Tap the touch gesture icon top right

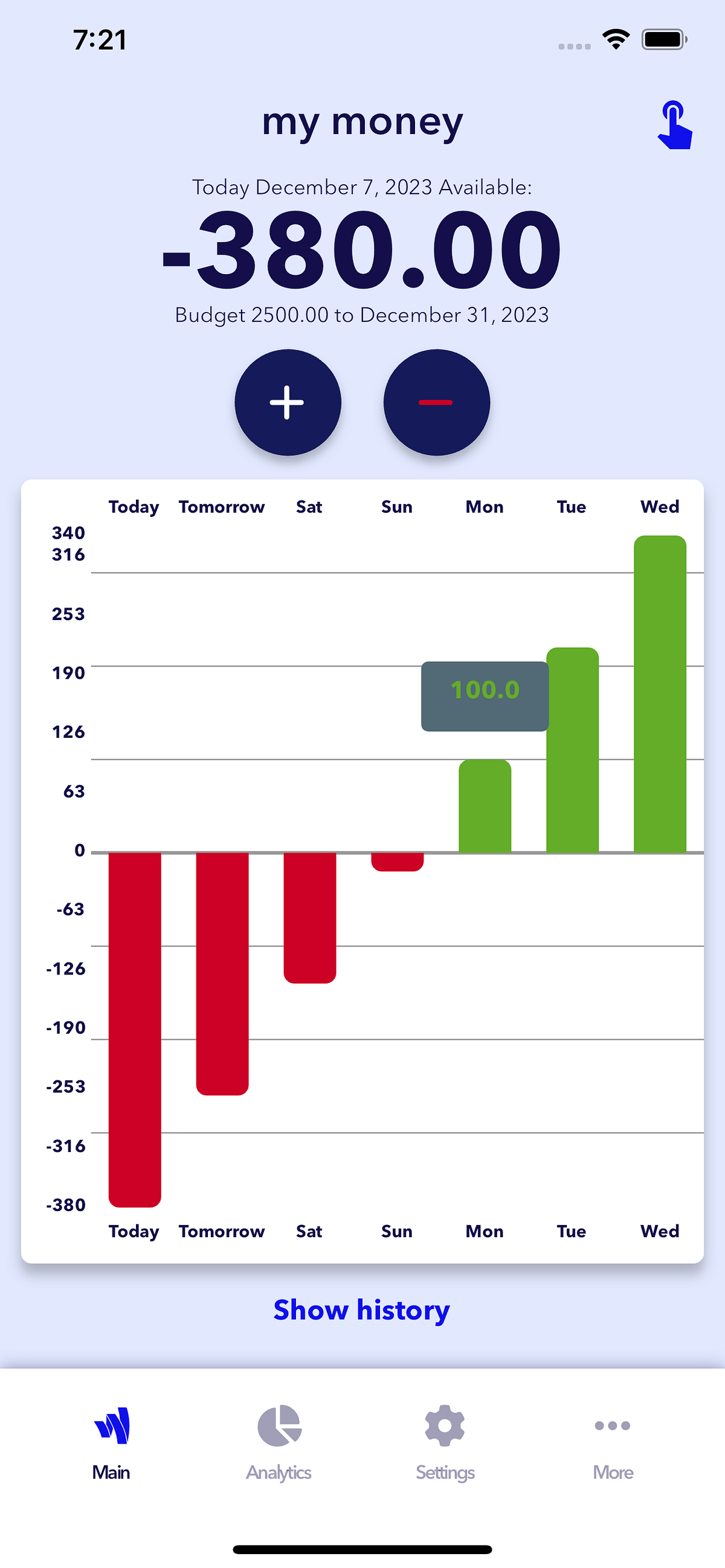(675, 126)
